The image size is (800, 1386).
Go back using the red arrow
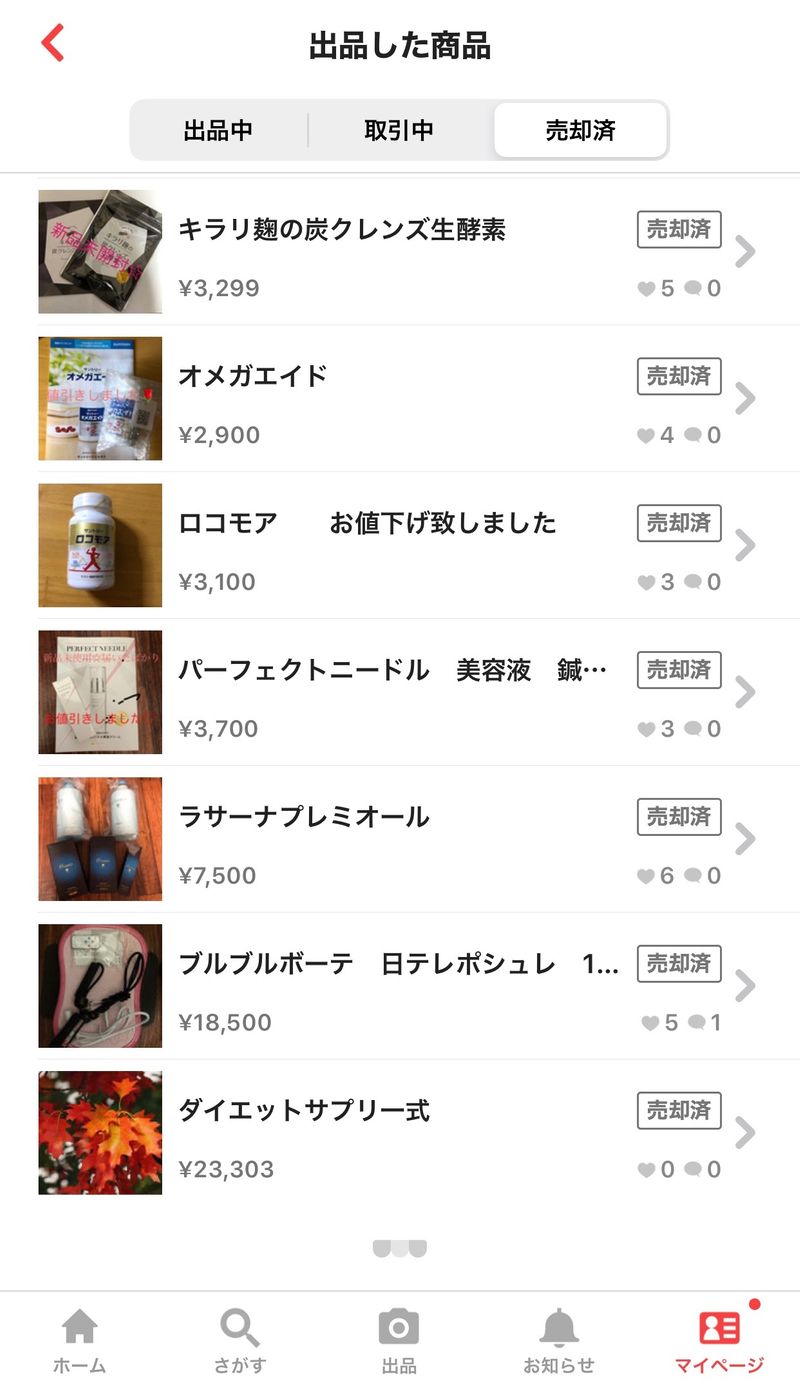click(53, 44)
